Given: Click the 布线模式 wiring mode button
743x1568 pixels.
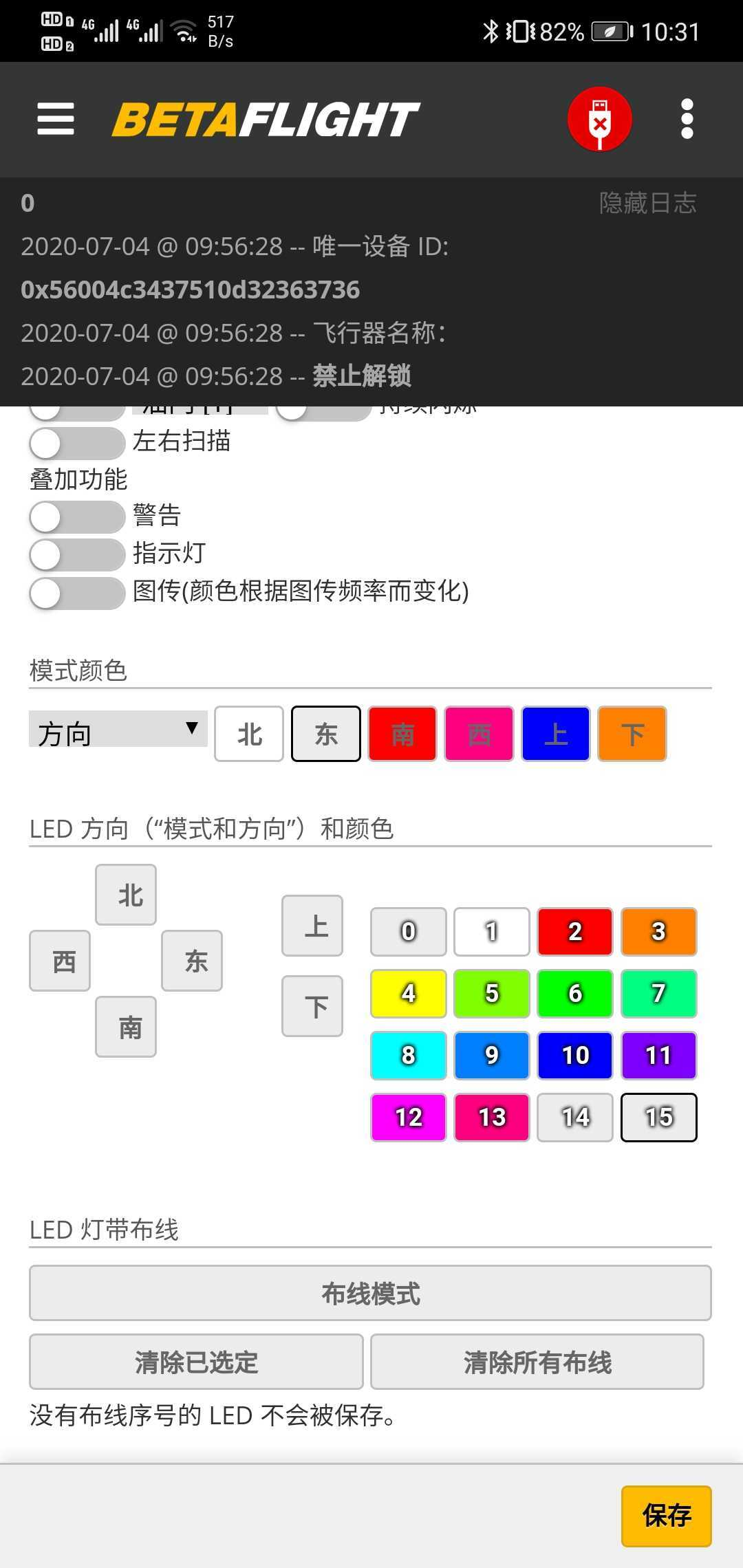Looking at the screenshot, I should point(370,1292).
